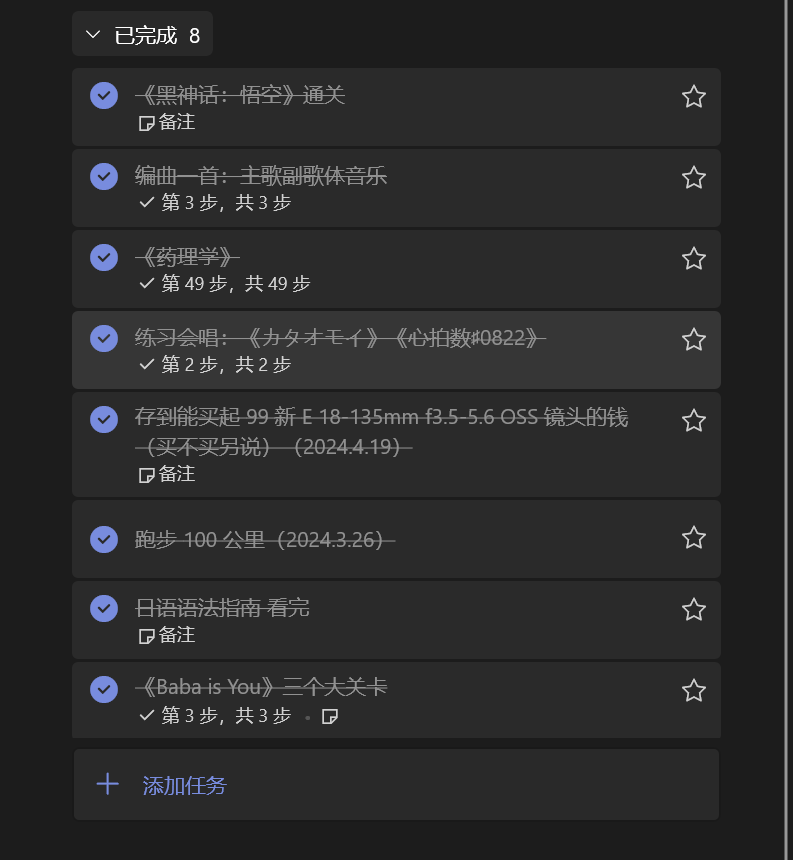Star the 练习会唱 task
Image resolution: width=793 pixels, height=860 pixels.
tap(693, 340)
